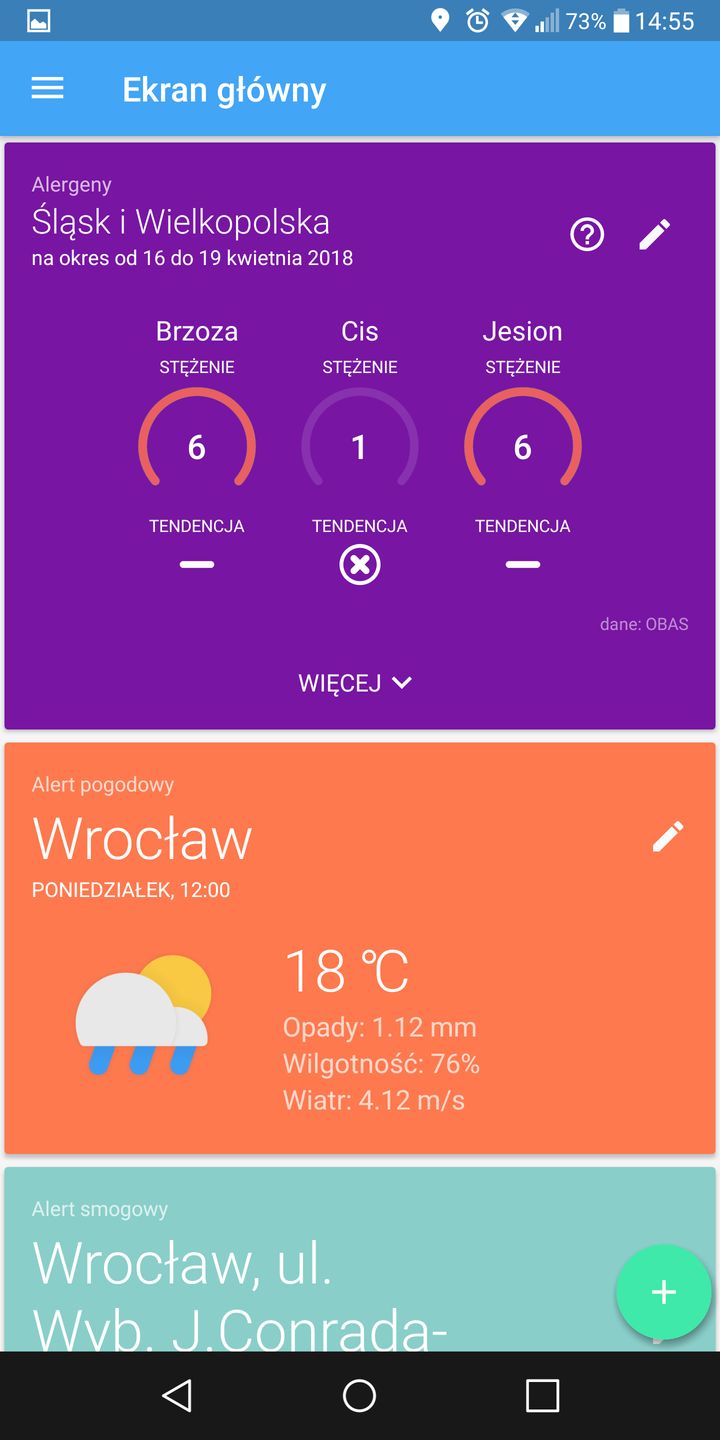Expand WIĘCEJ in the allergens card

[356, 683]
